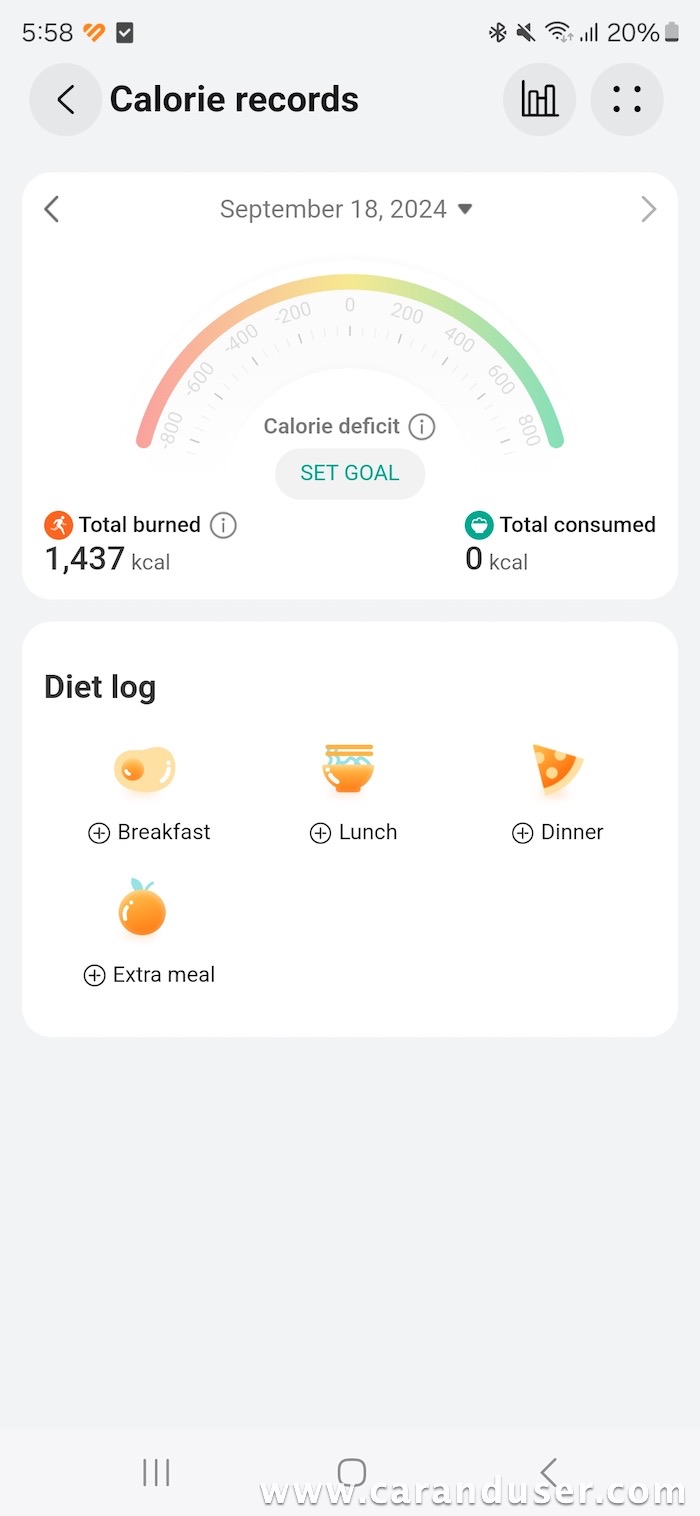Open the four-dot more options menu

[x=627, y=100]
